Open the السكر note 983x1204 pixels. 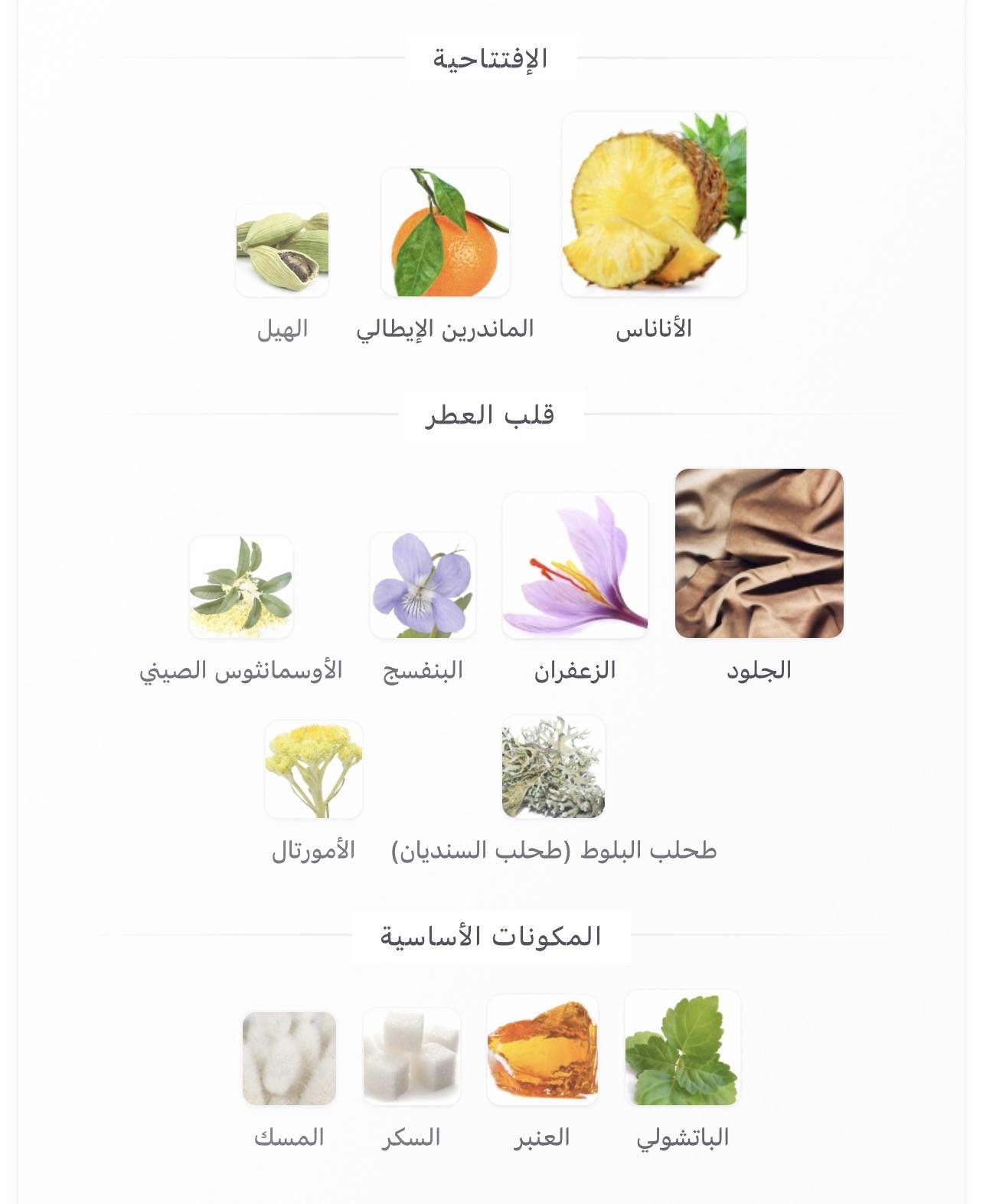[412, 1056]
